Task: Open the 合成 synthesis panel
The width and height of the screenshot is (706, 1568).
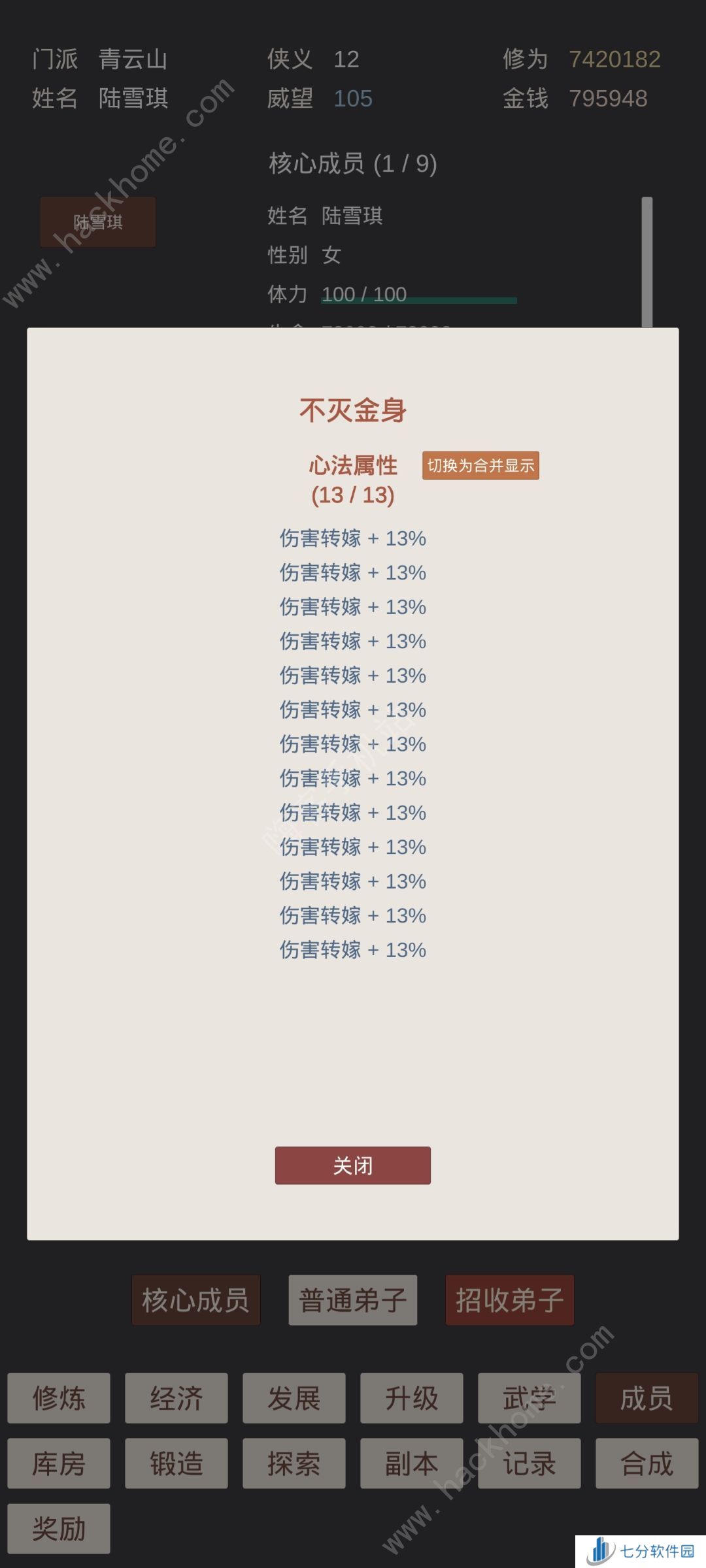Action: tap(647, 1463)
